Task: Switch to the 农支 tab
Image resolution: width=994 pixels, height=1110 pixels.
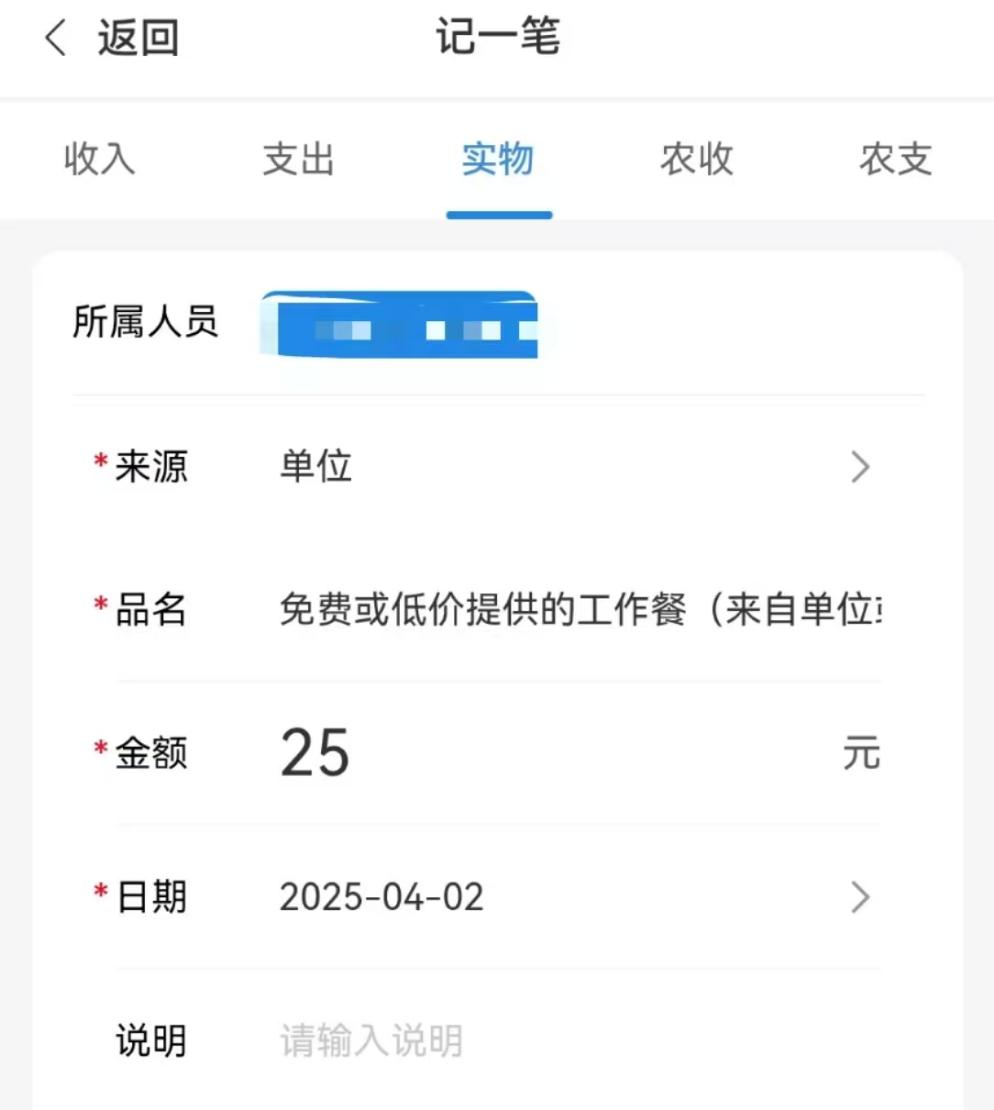Action: coord(895,160)
